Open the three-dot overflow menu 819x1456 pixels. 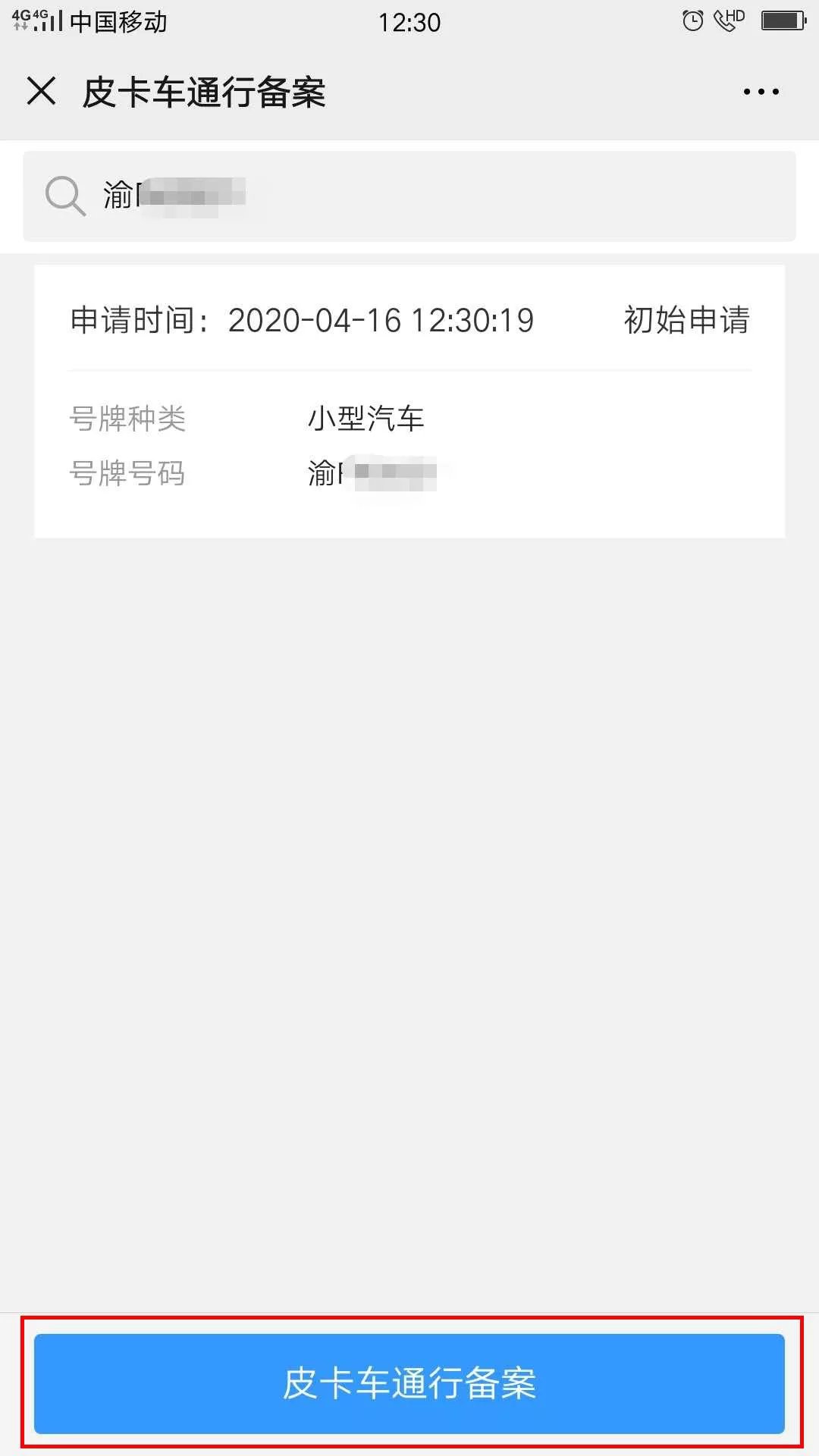coord(761,92)
